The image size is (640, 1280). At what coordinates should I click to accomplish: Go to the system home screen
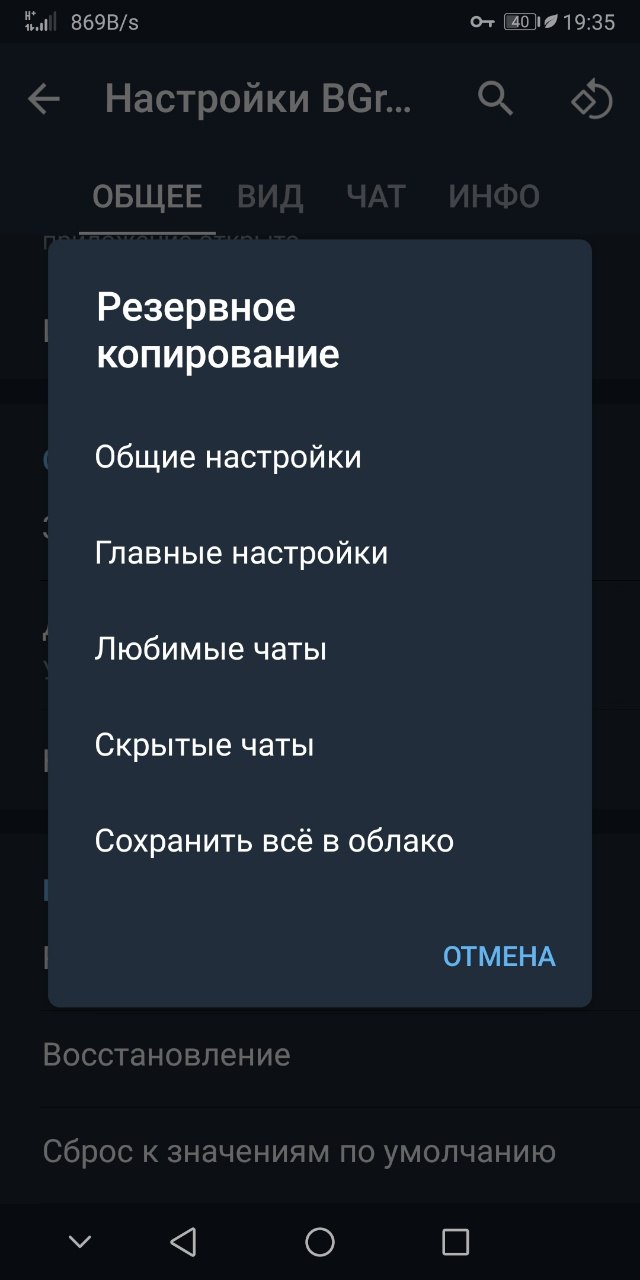click(320, 1242)
